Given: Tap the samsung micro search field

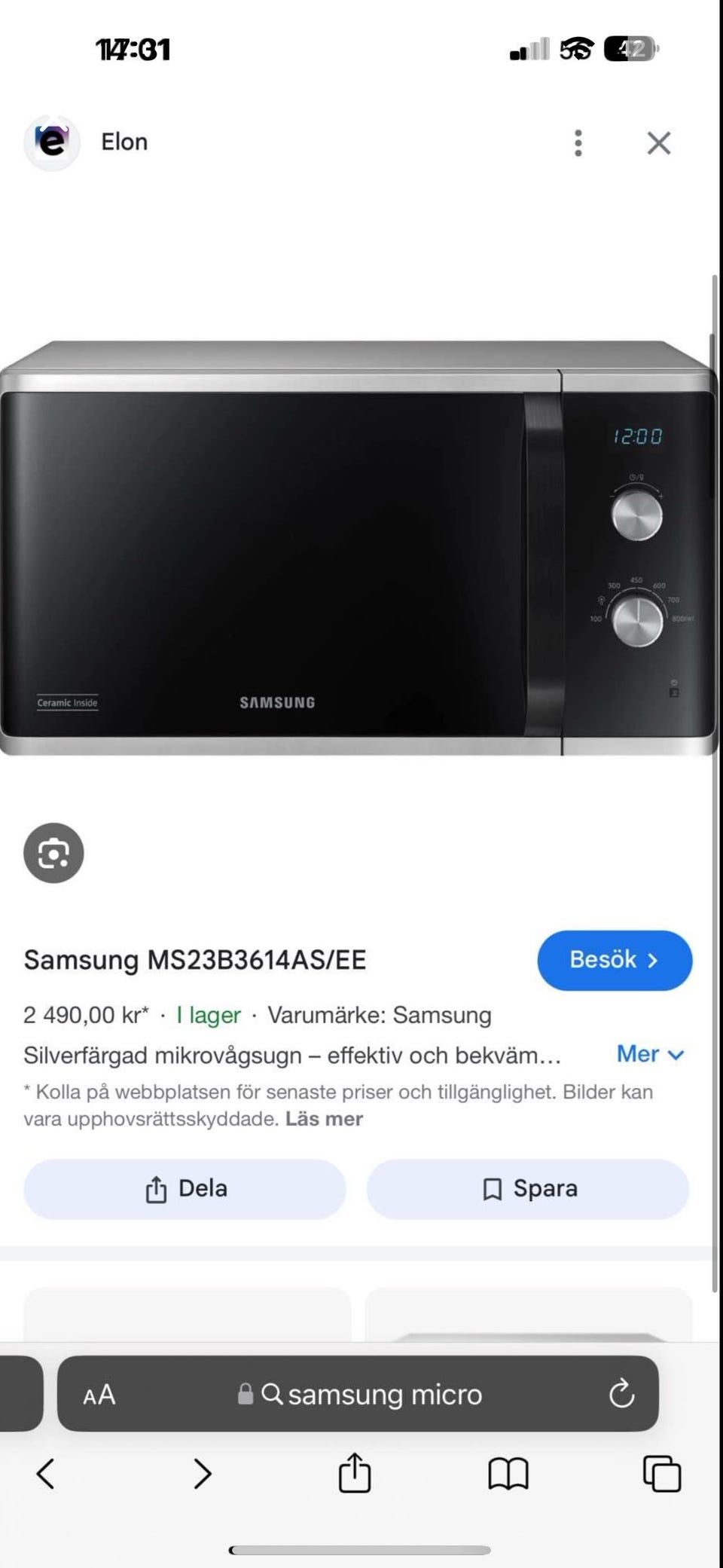Looking at the screenshot, I should [x=384, y=1394].
